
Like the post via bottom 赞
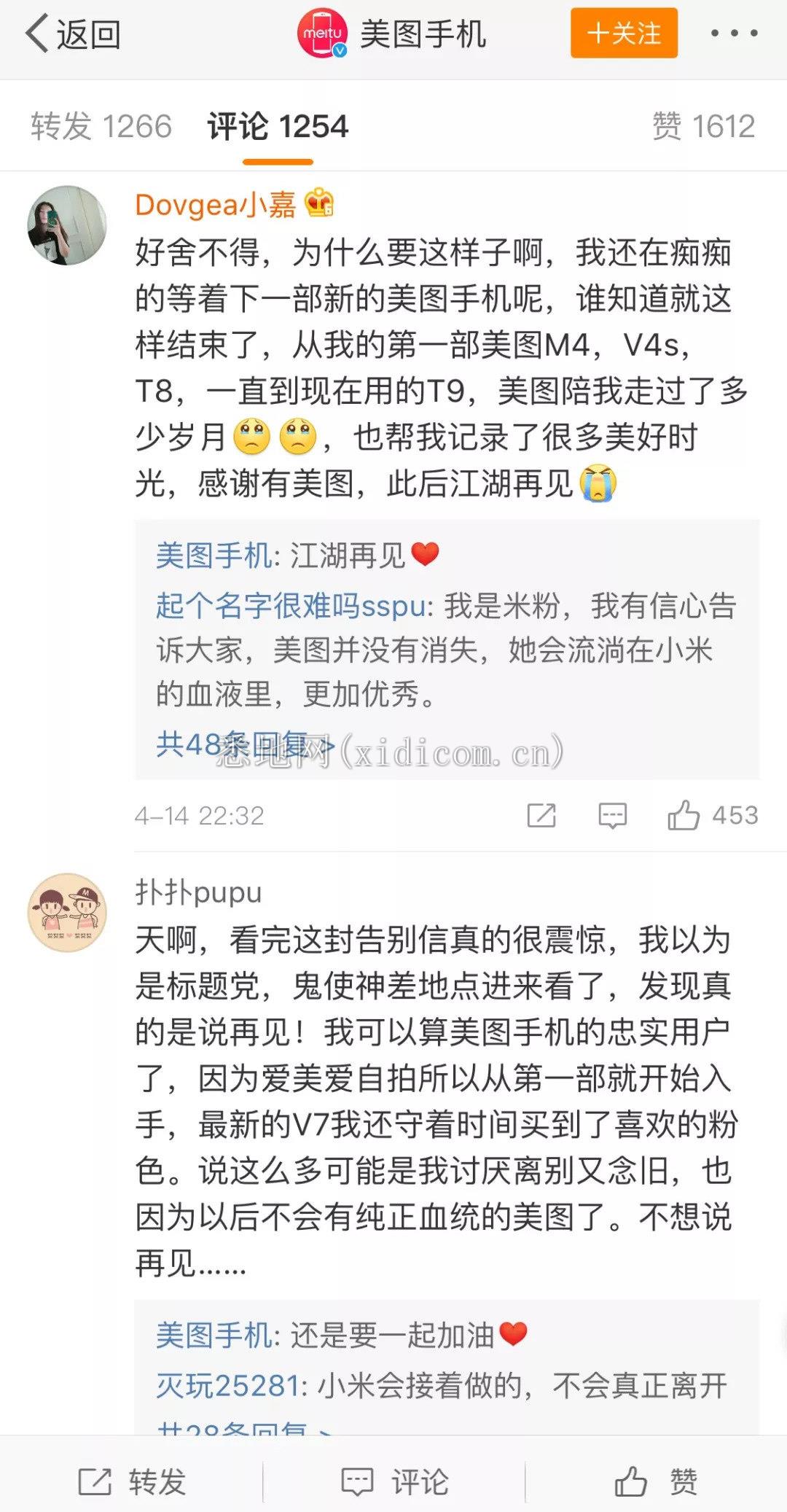point(656,1481)
